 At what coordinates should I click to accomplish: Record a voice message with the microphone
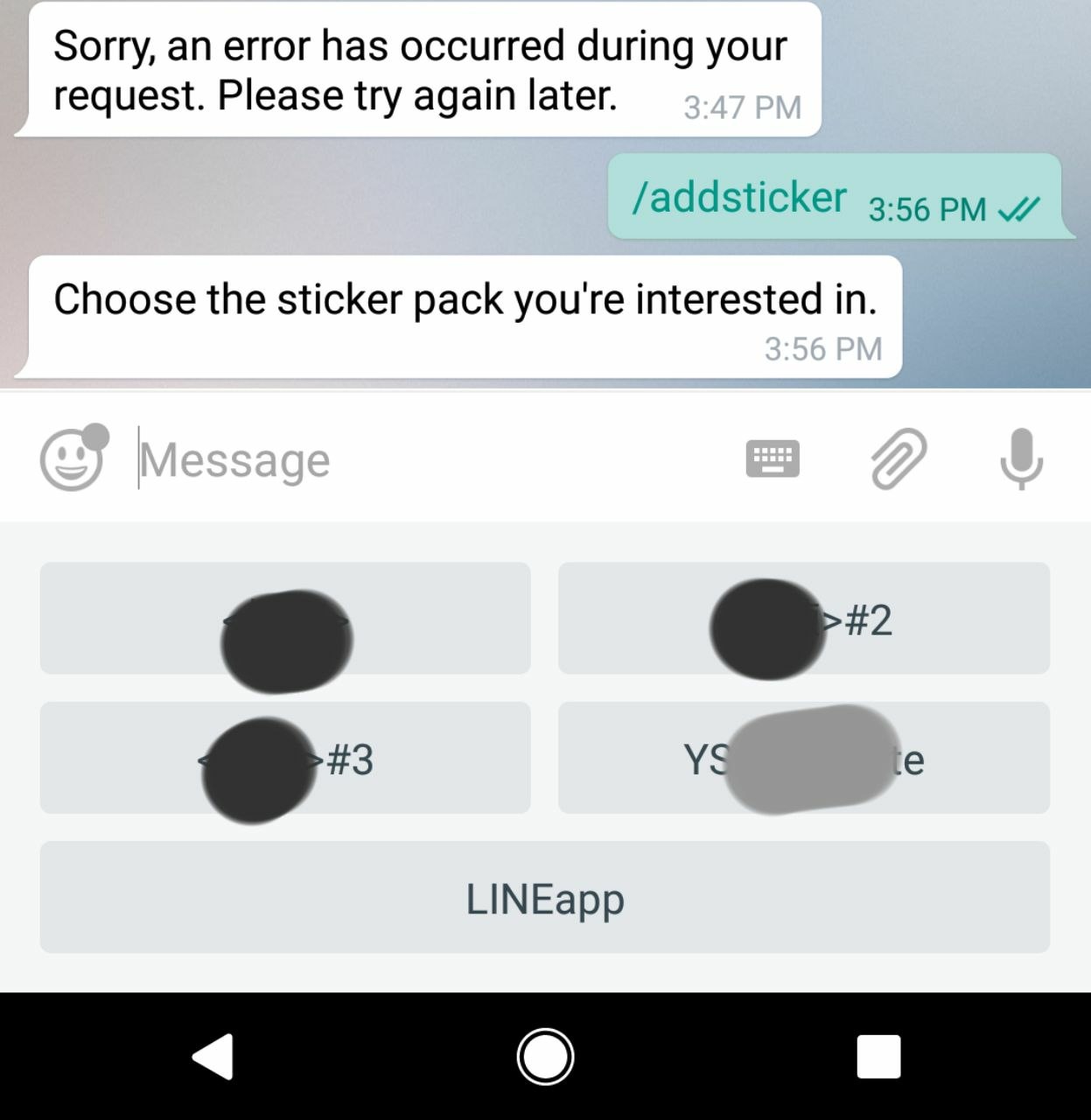pyautogui.click(x=1020, y=458)
